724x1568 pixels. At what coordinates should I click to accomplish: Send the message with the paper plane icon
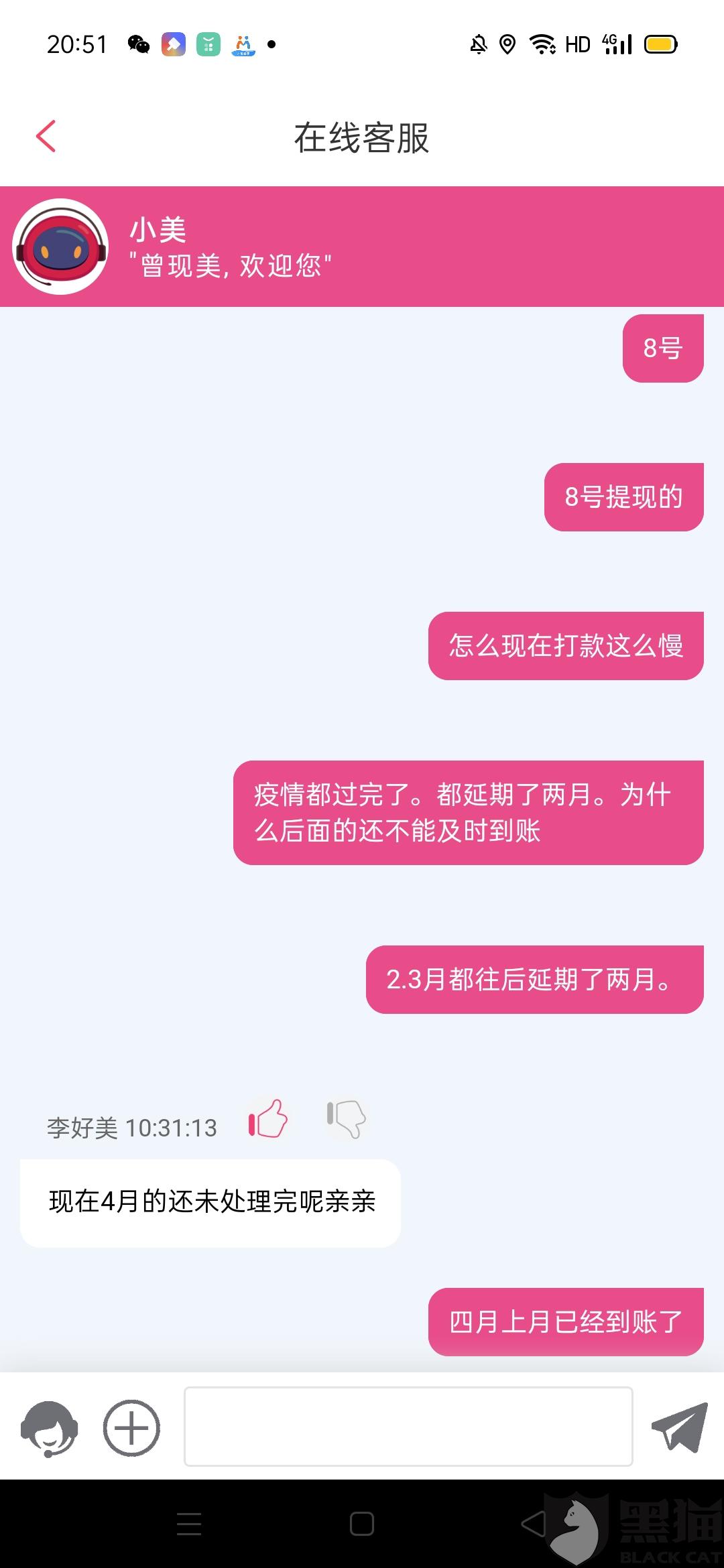(679, 1427)
